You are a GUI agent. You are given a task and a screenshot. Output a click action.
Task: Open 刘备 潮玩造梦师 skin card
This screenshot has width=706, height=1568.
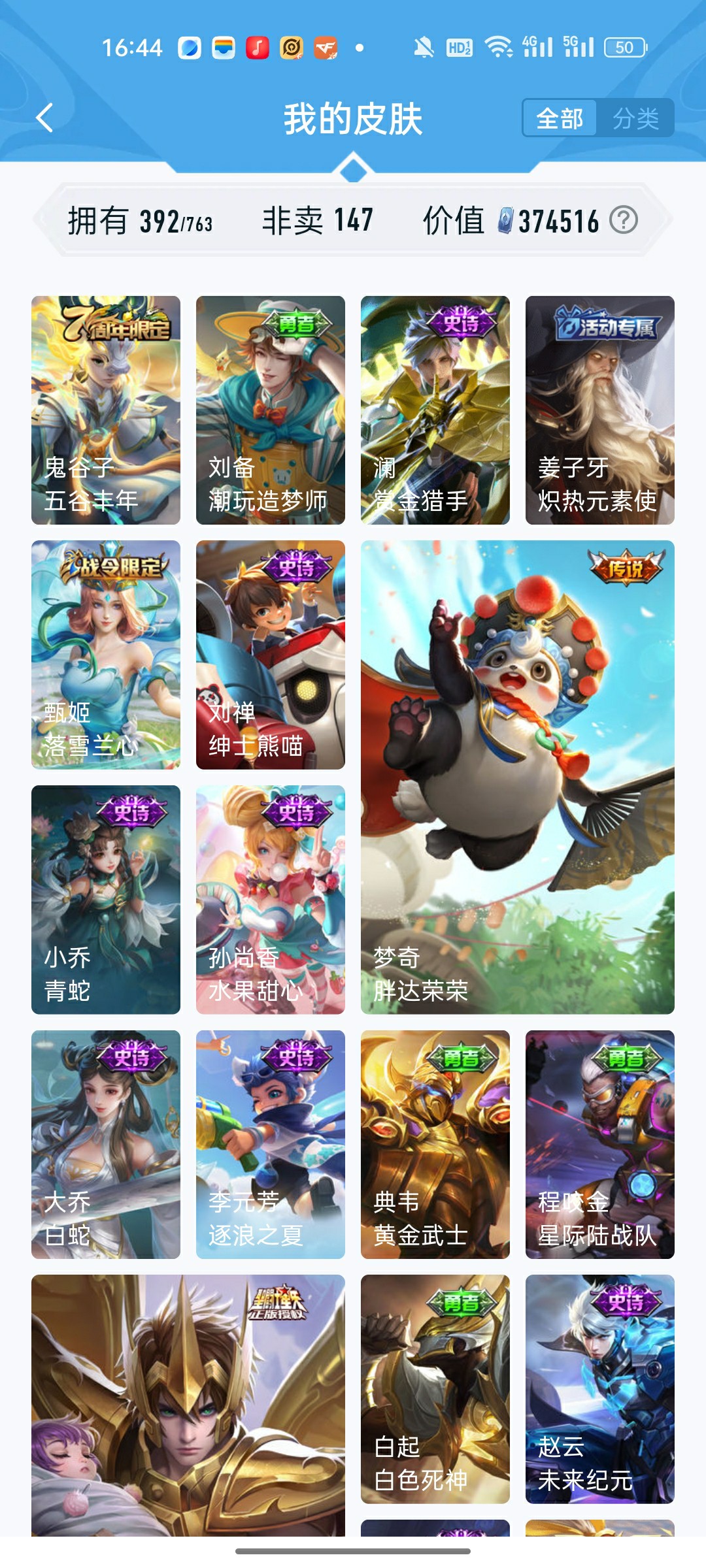click(271, 410)
